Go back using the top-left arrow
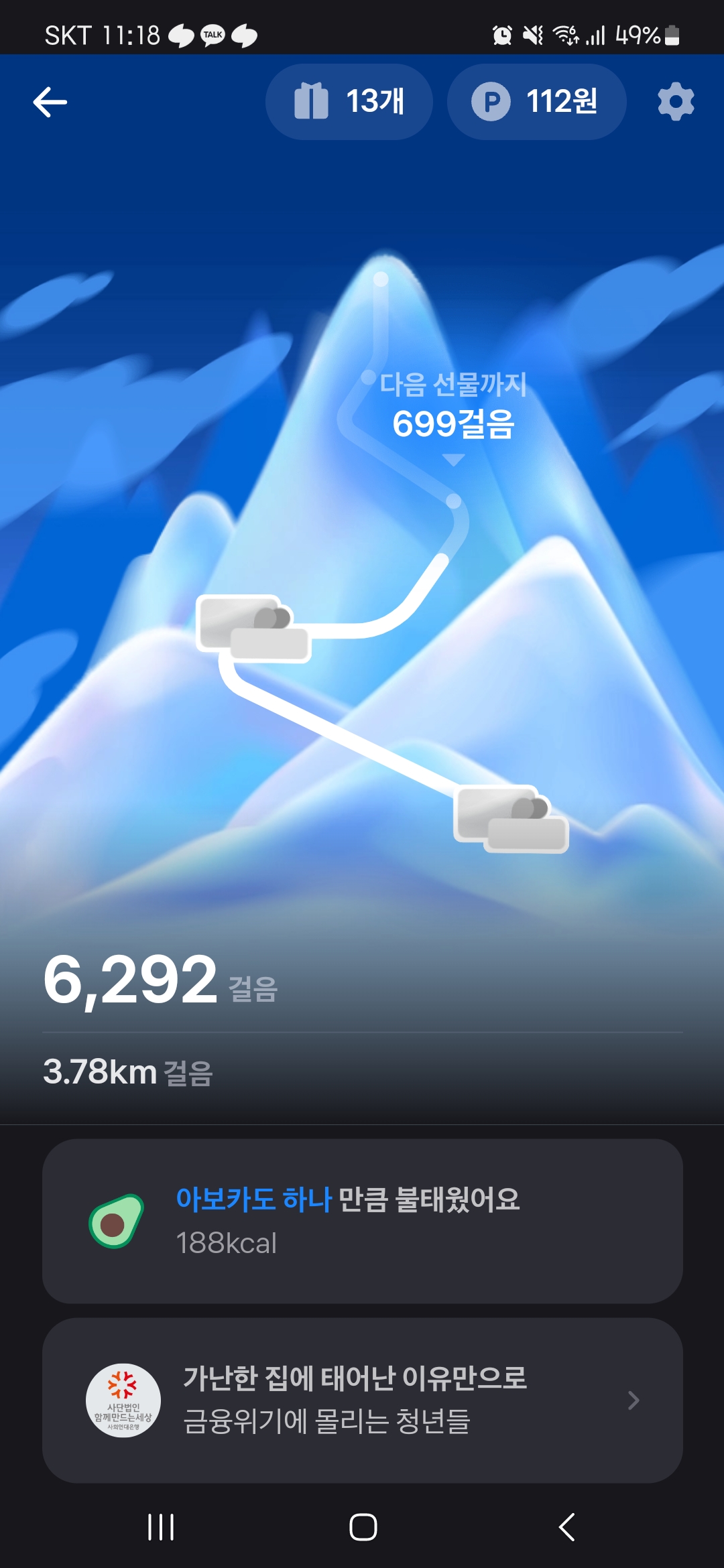 click(x=50, y=102)
